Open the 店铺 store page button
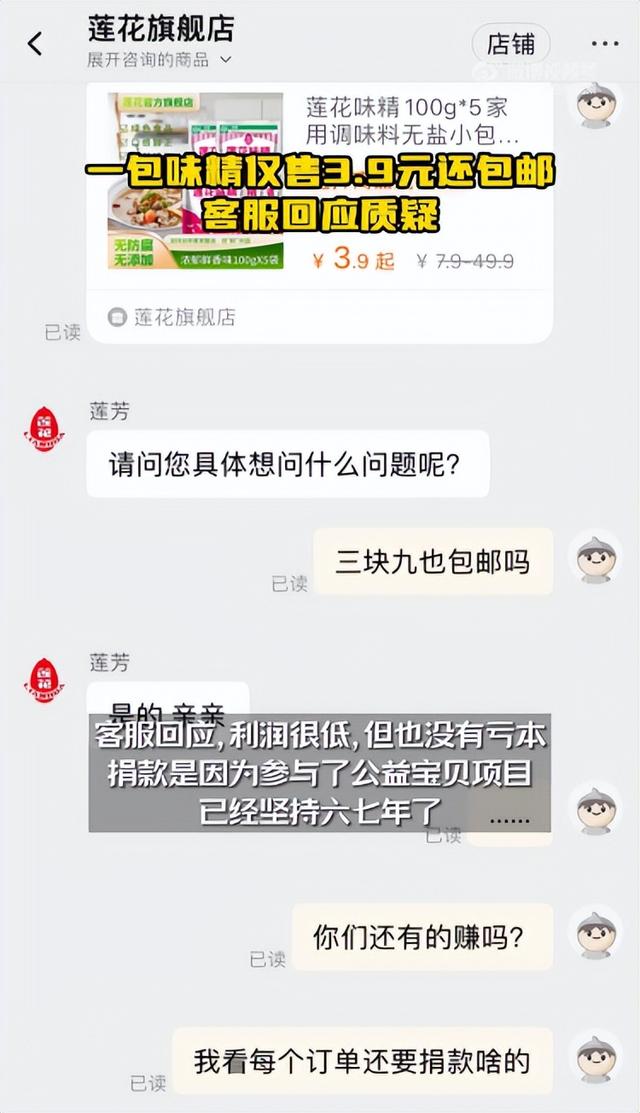Viewport: 640px width, 1113px height. [x=511, y=44]
